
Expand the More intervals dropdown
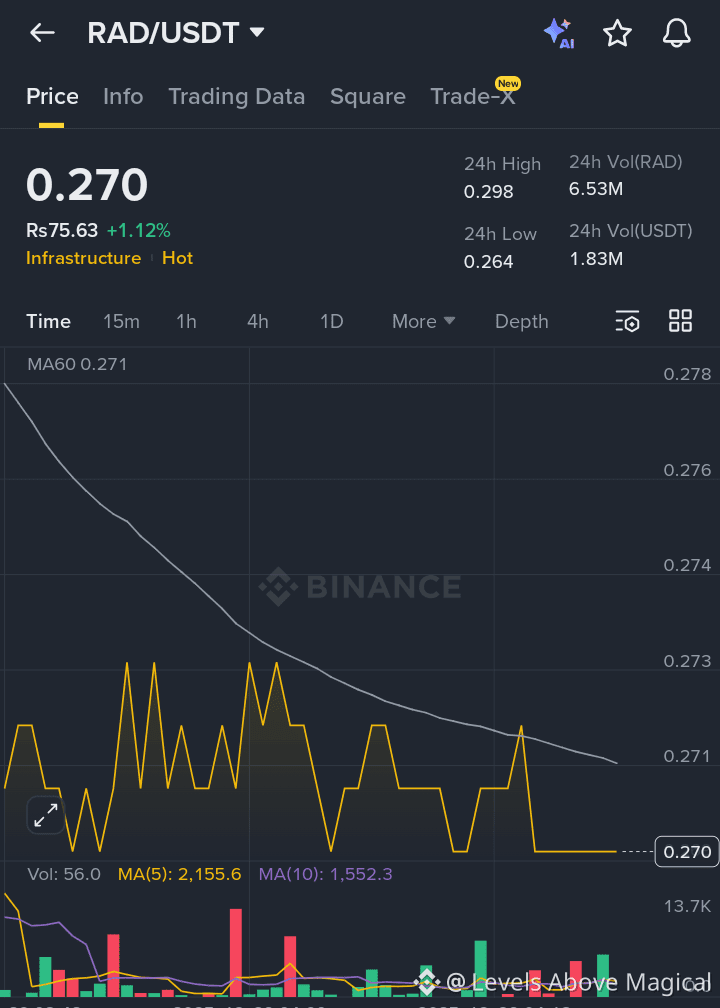424,322
